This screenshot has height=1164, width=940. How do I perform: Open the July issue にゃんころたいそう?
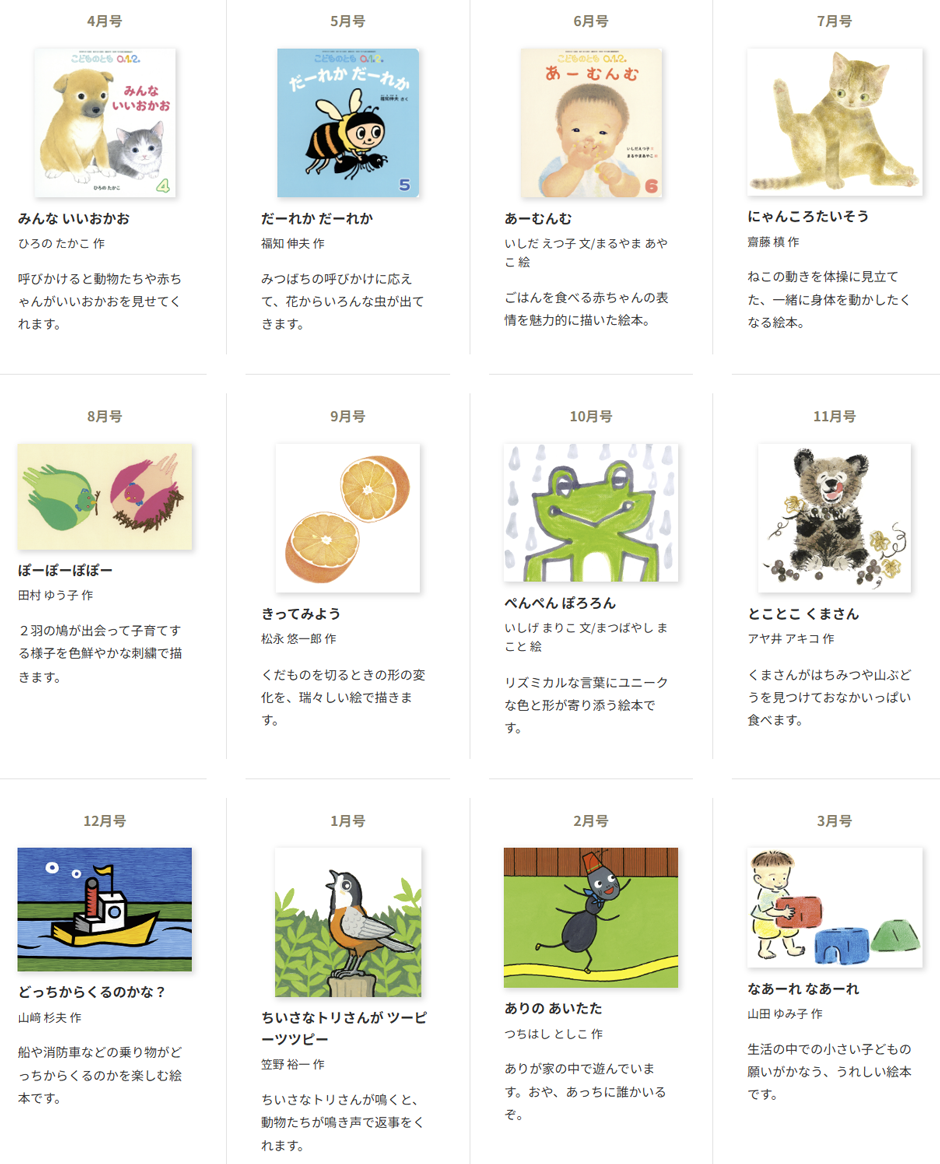click(834, 121)
